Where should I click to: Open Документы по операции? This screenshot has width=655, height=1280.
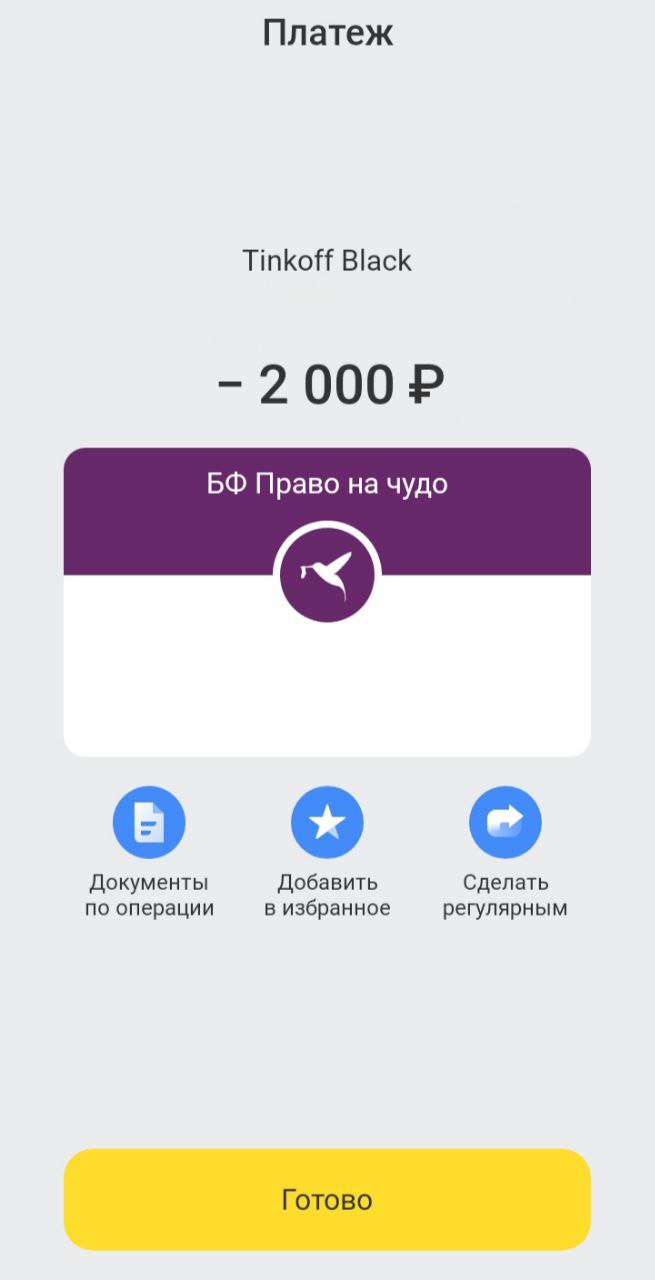point(149,823)
